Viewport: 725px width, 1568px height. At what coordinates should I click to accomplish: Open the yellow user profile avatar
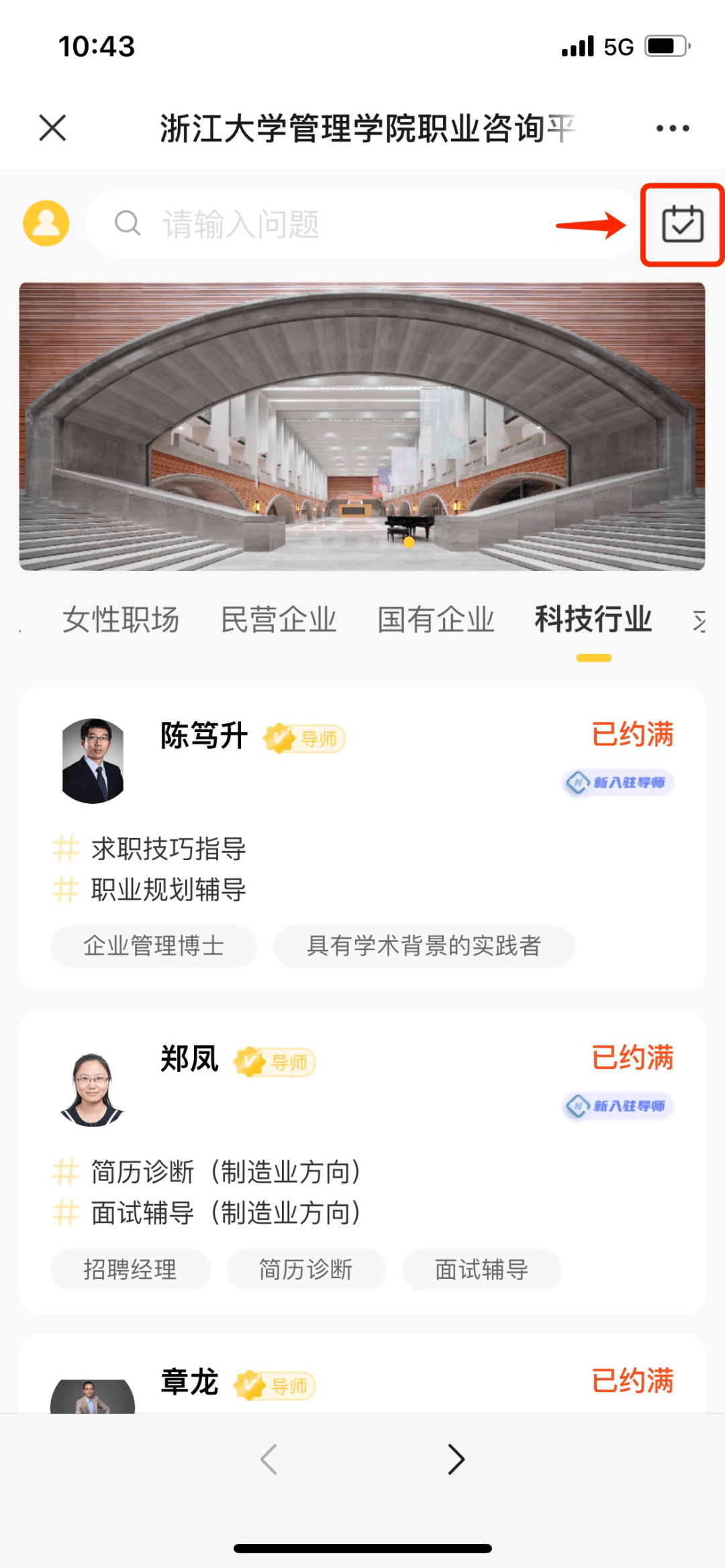click(x=46, y=223)
